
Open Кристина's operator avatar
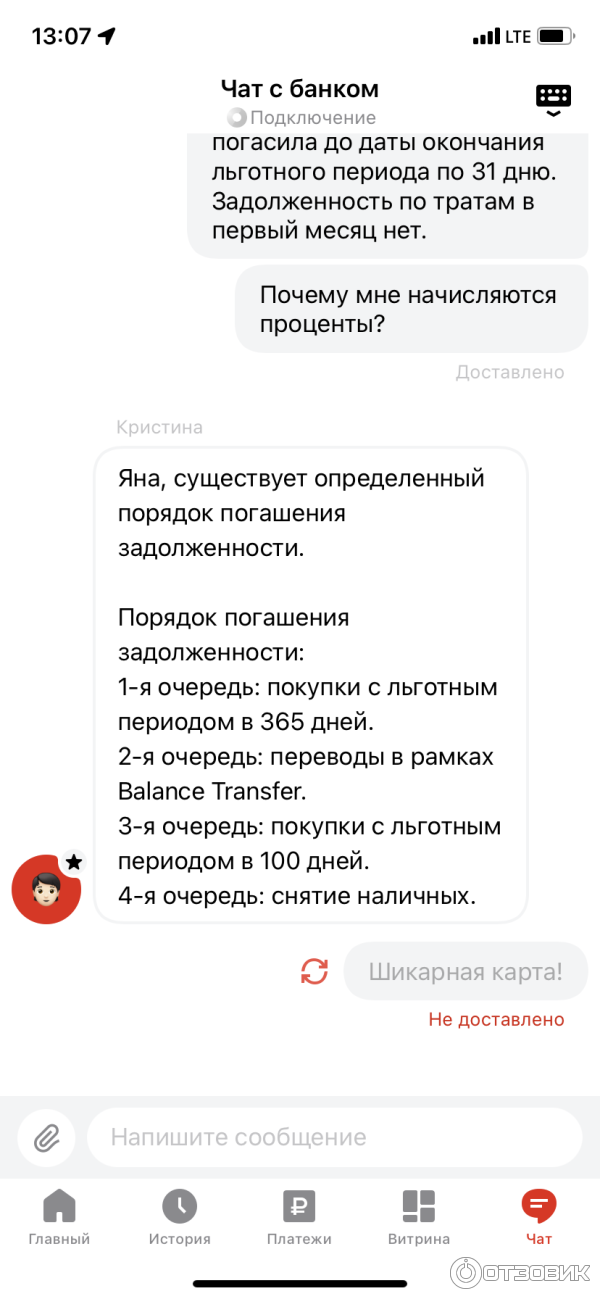44,889
